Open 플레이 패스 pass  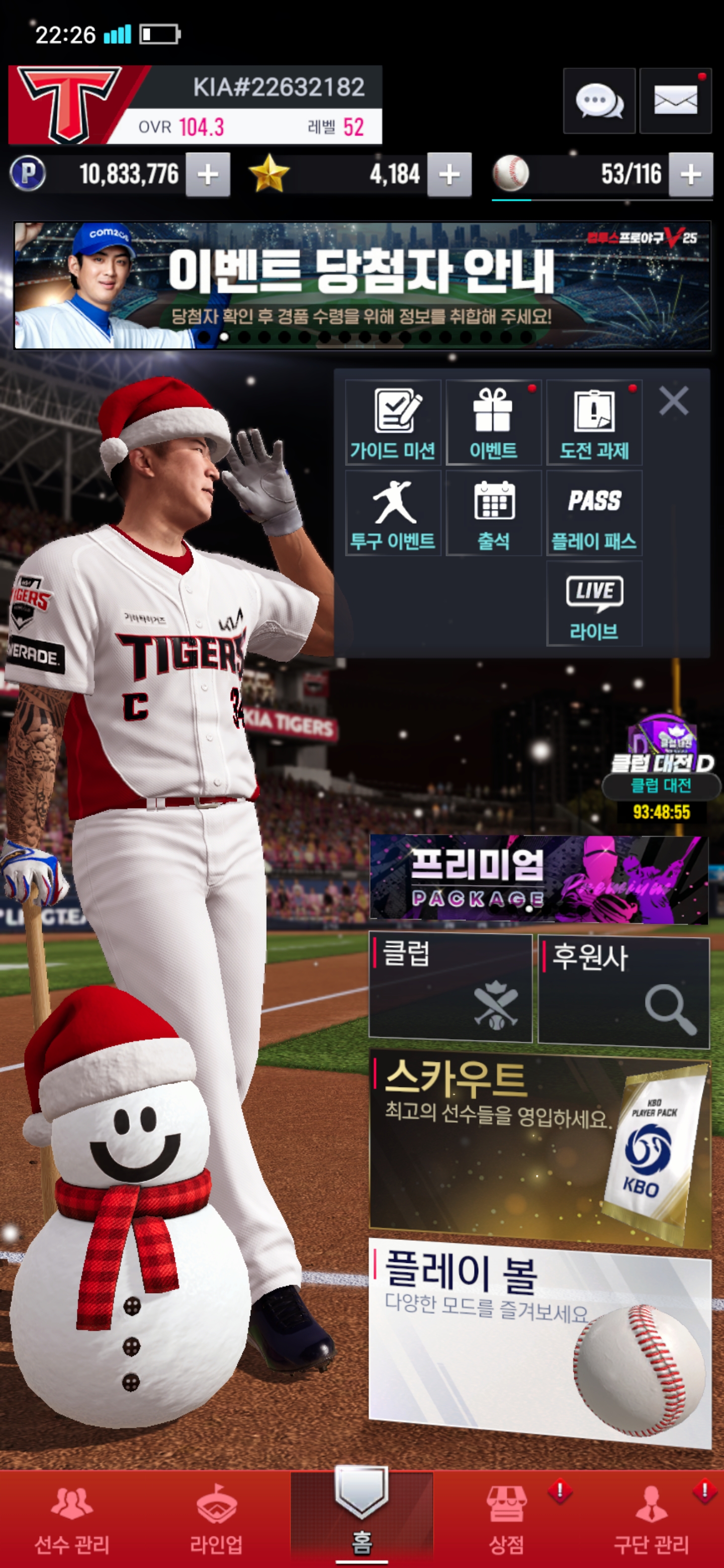594,513
